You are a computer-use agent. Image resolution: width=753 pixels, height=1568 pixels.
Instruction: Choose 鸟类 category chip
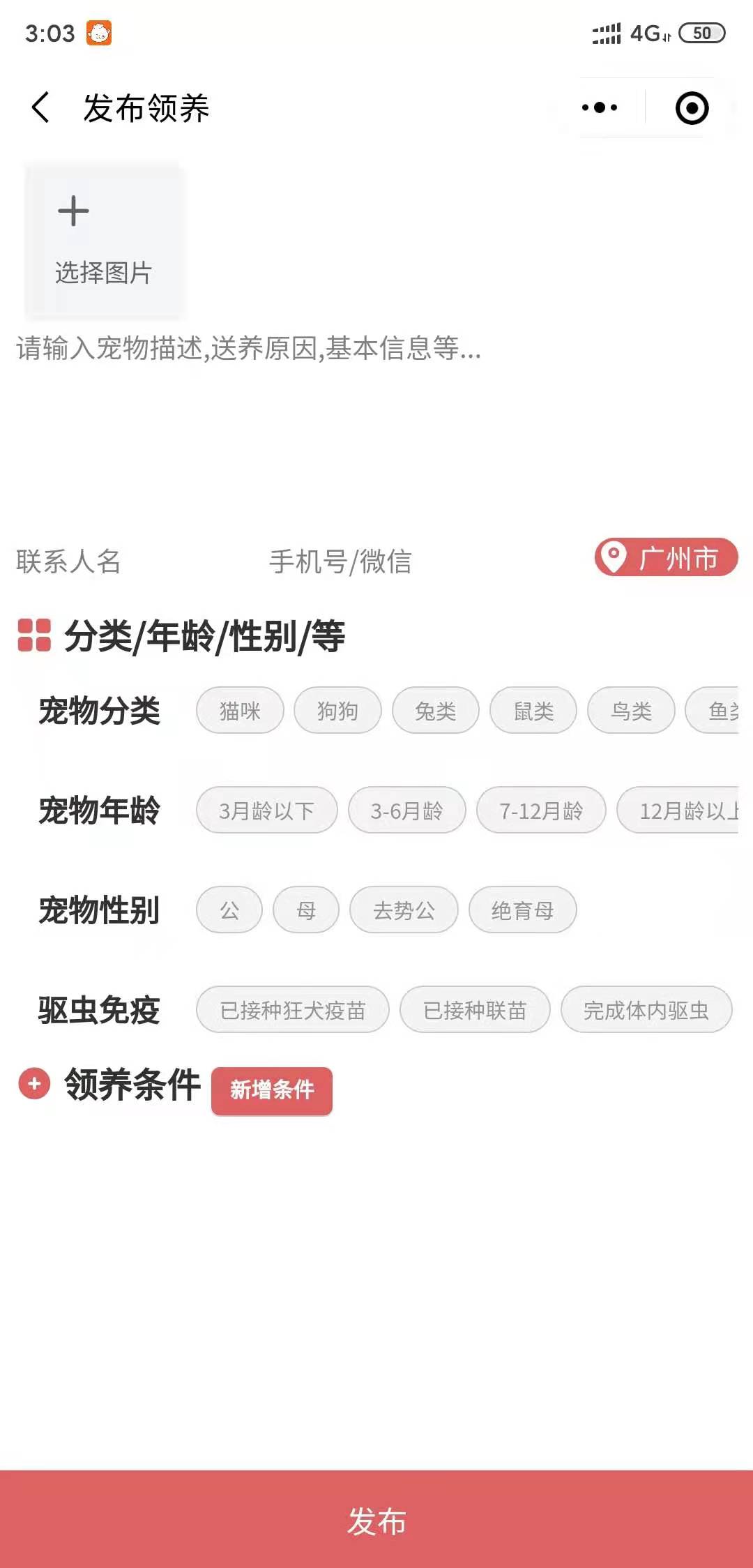tap(631, 711)
